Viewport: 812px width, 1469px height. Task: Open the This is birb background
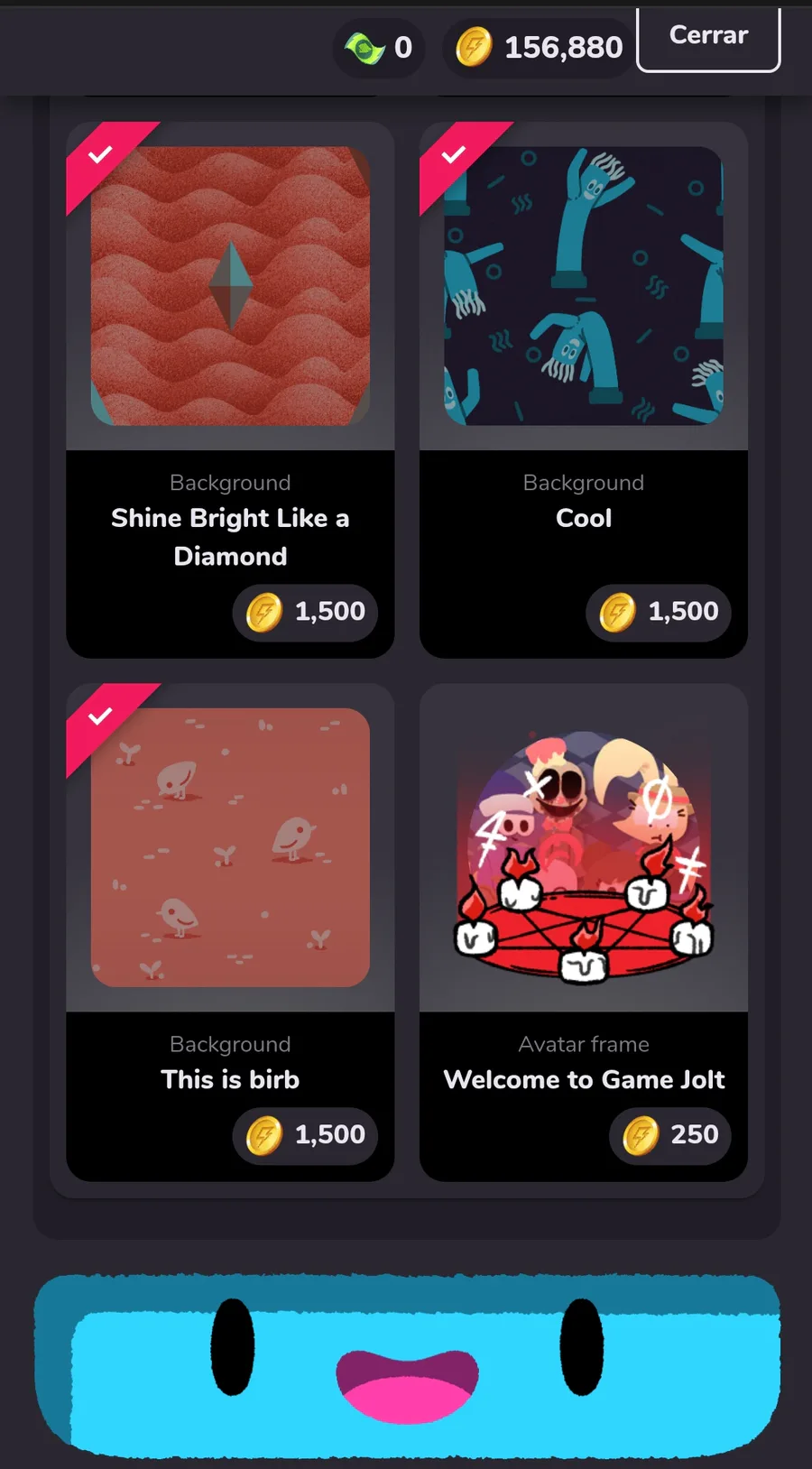230,932
